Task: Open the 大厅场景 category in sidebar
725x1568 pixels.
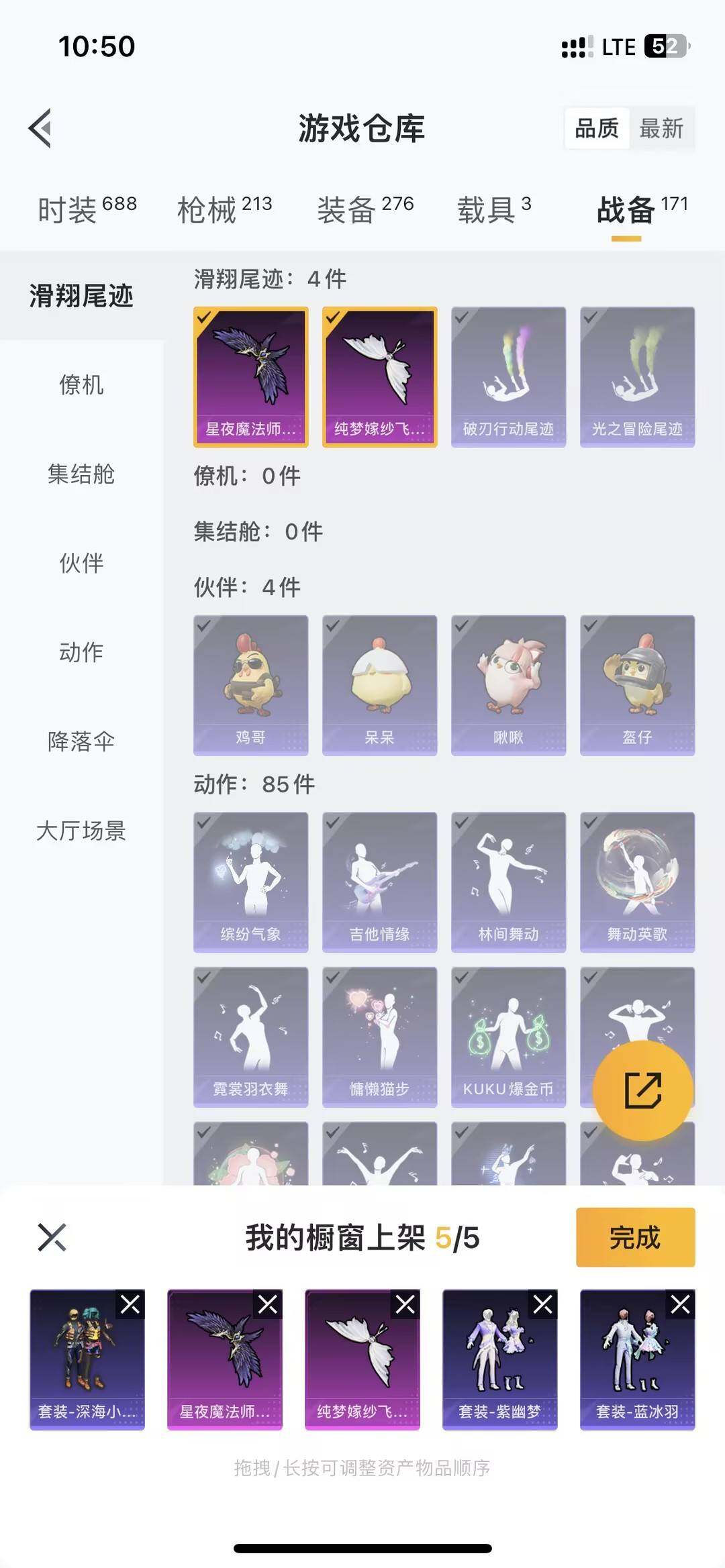Action: (81, 832)
